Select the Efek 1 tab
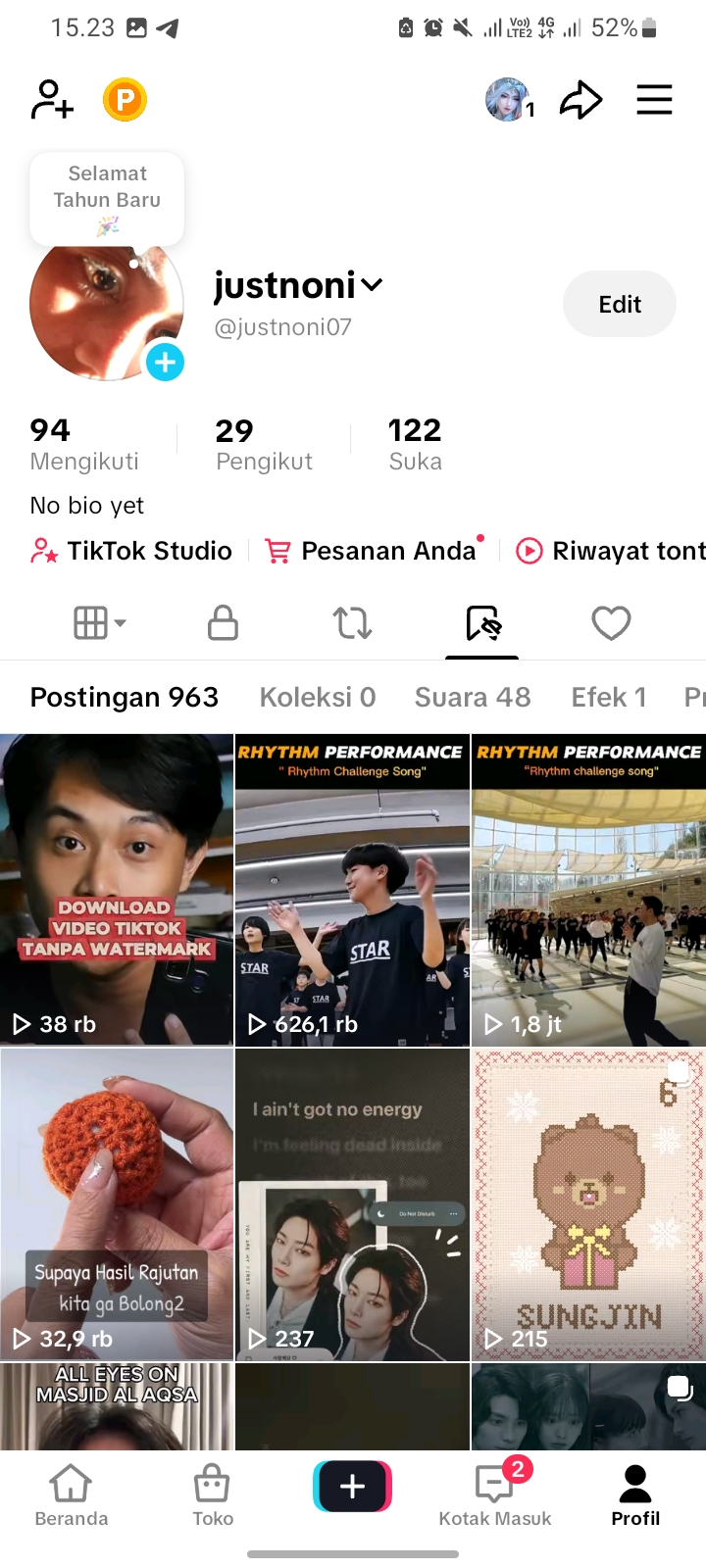The height and width of the screenshot is (1568, 706). tap(609, 697)
